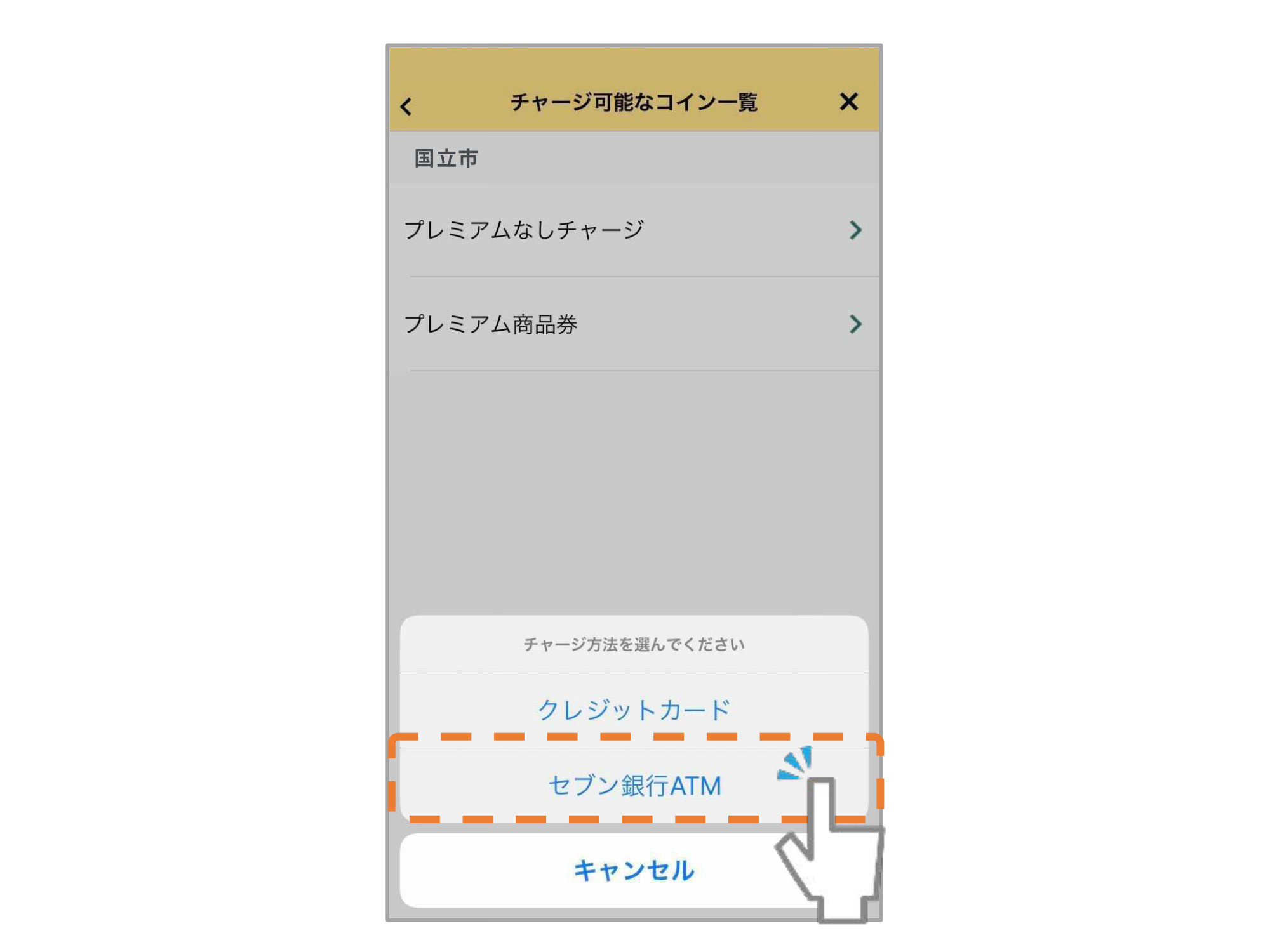Select the Seven Bank ATM (セブン銀行ATM) option
This screenshot has width=1270, height=952.
634,786
